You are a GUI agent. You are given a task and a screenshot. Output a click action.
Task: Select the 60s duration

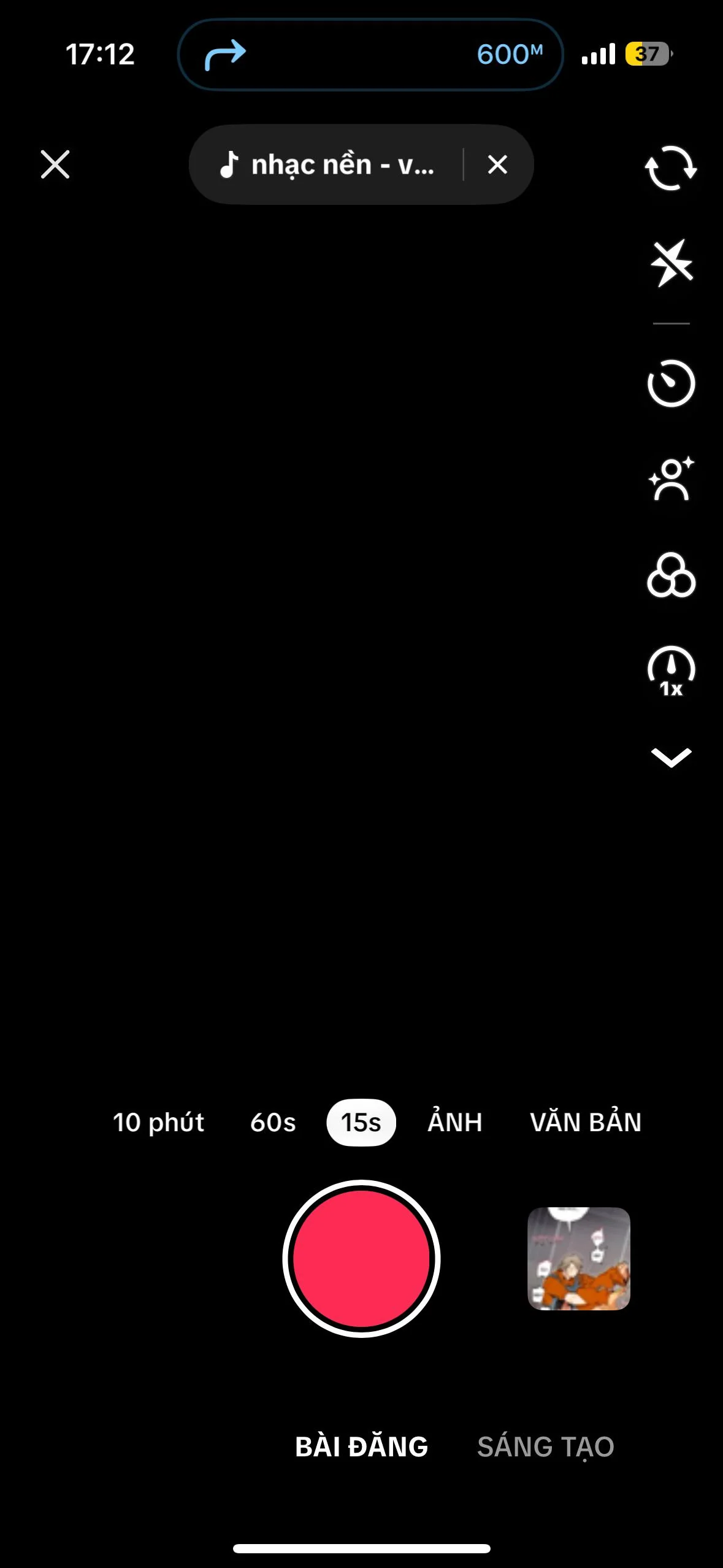[x=273, y=1122]
